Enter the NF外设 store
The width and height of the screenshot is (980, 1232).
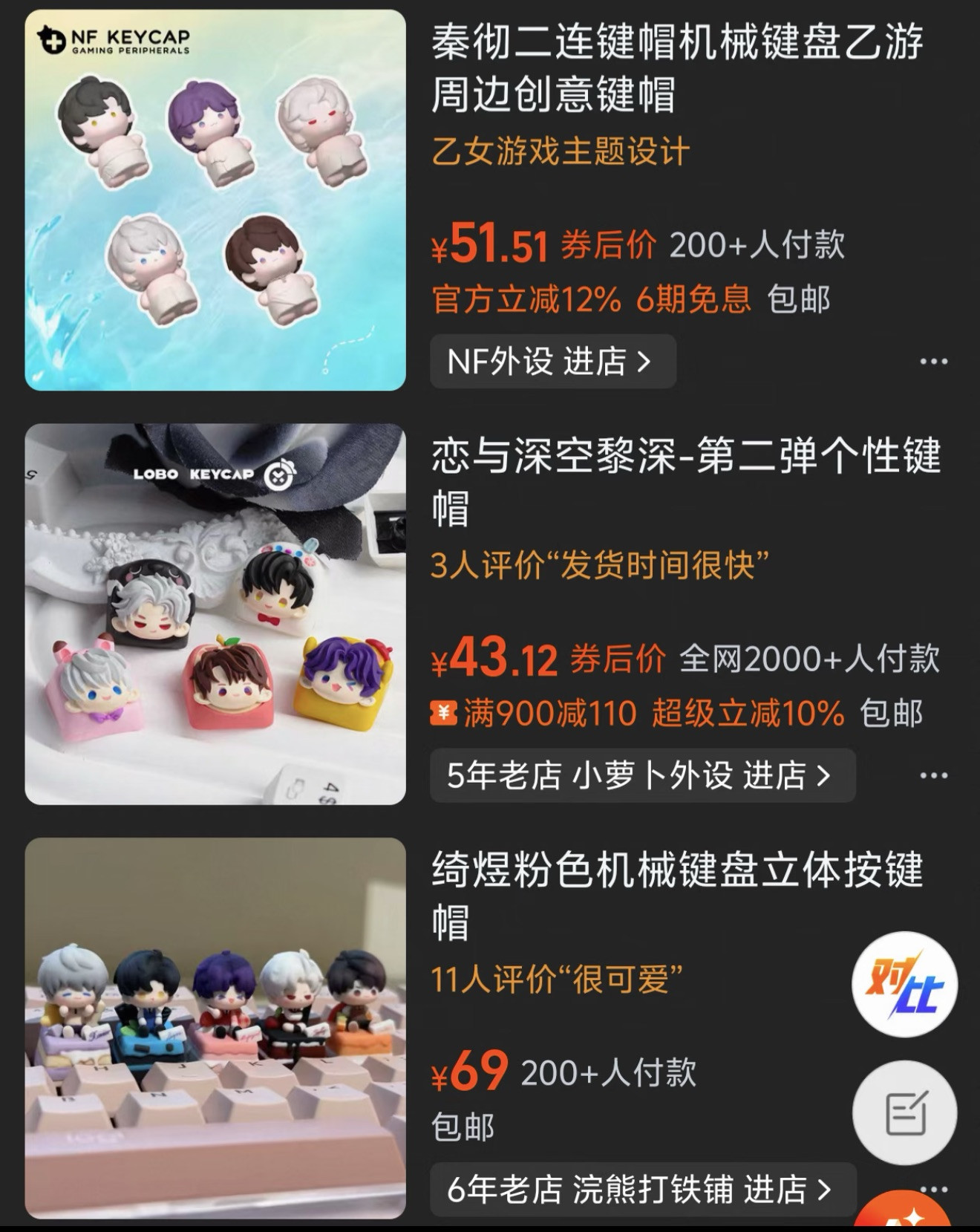click(x=552, y=362)
